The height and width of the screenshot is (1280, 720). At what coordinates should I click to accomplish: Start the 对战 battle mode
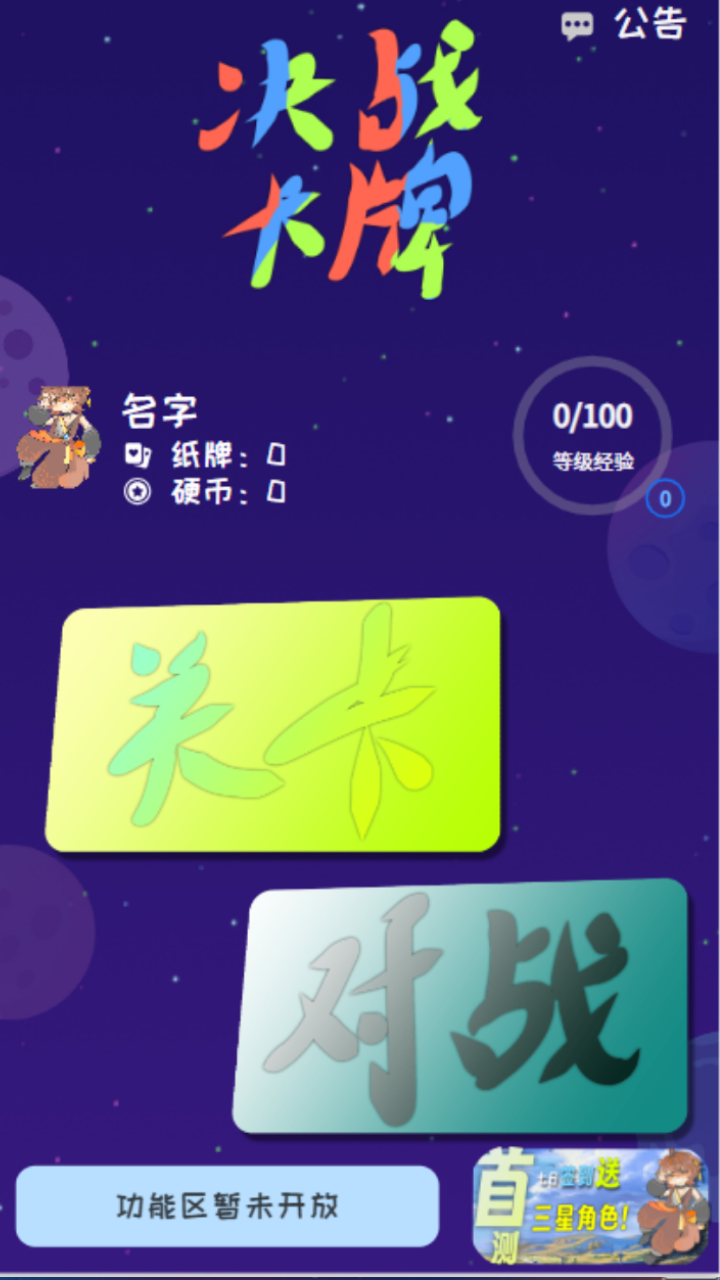click(461, 1006)
